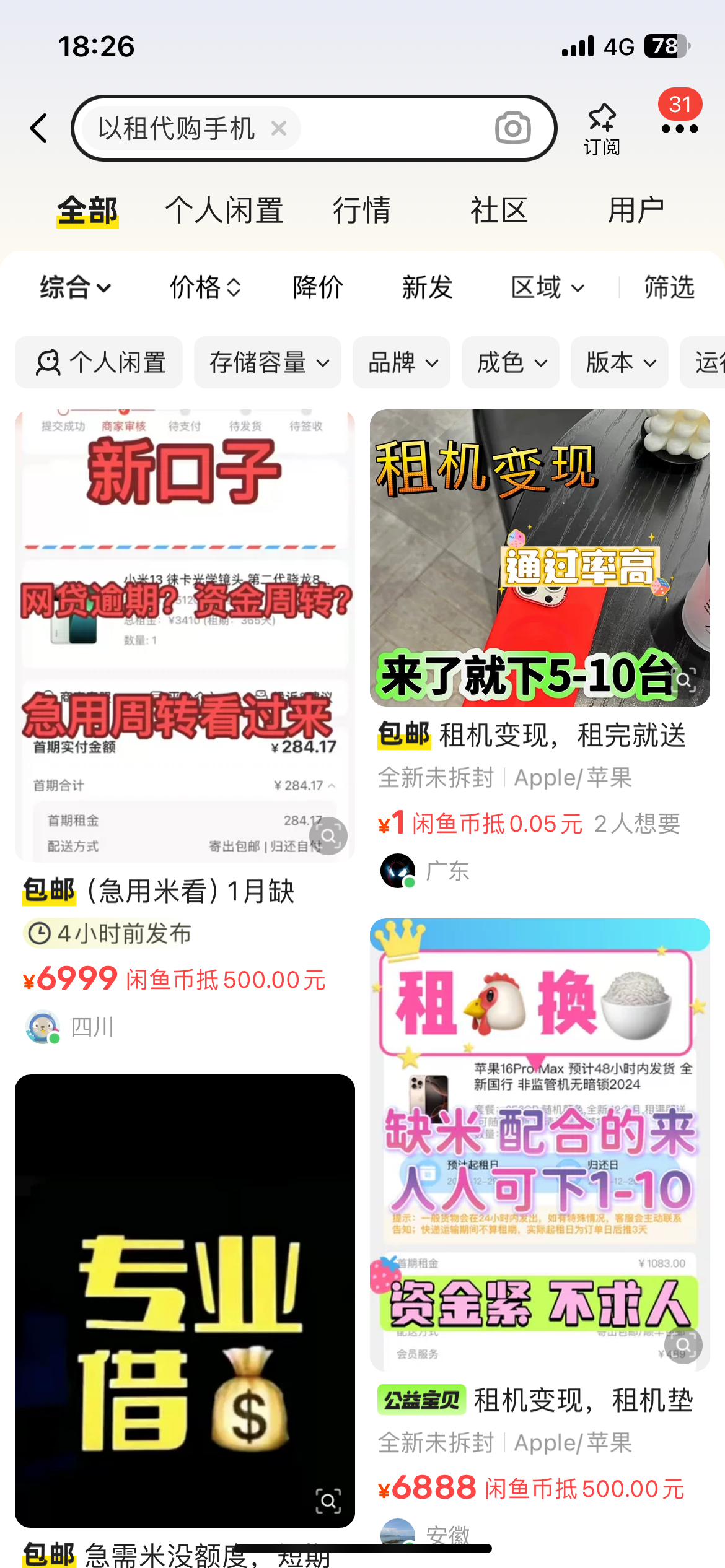Expand the 综合 sort dropdown

click(x=75, y=287)
